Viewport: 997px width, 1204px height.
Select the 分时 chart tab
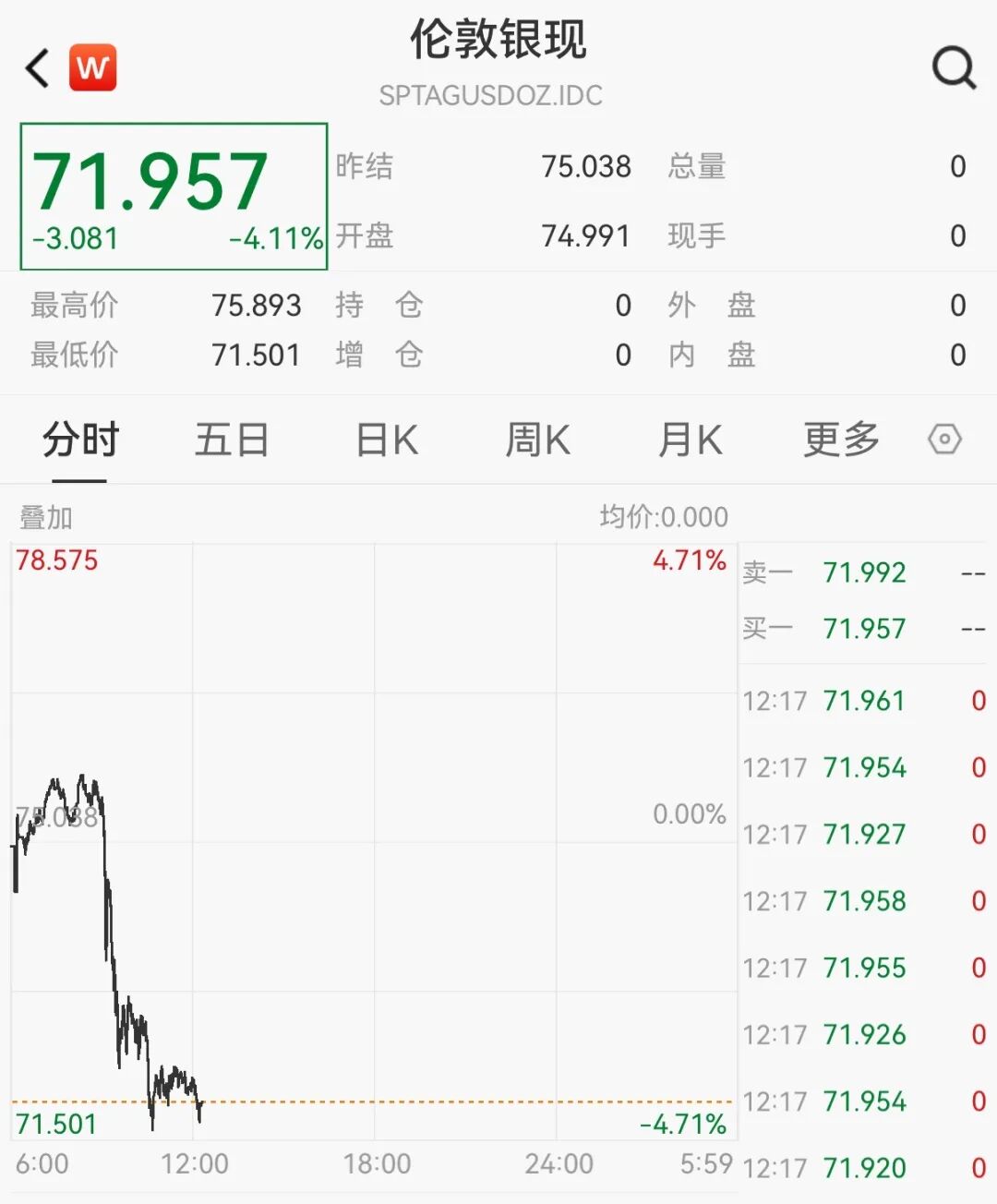tap(80, 440)
